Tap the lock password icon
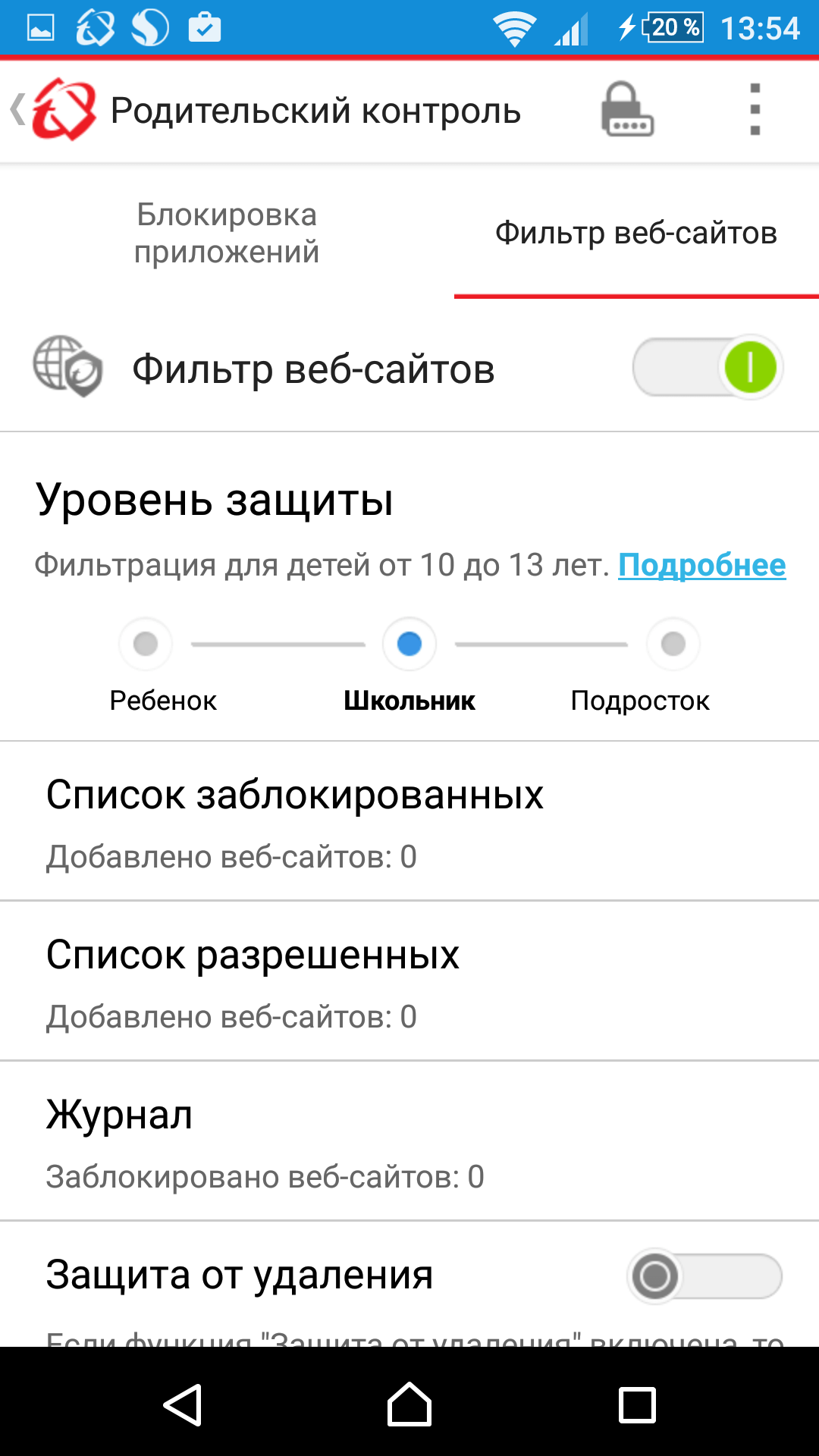819x1456 pixels. tap(627, 110)
